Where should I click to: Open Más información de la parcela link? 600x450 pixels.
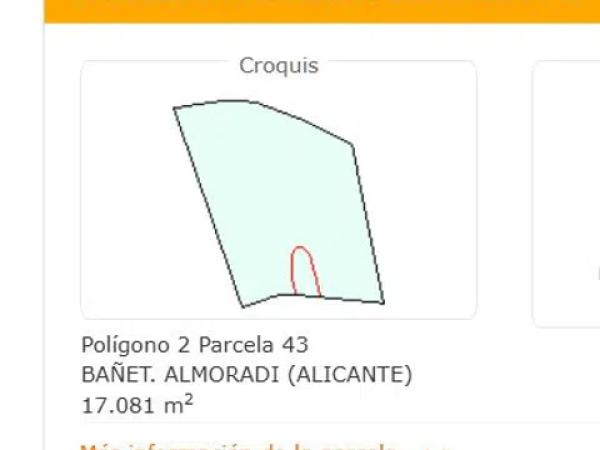237,446
